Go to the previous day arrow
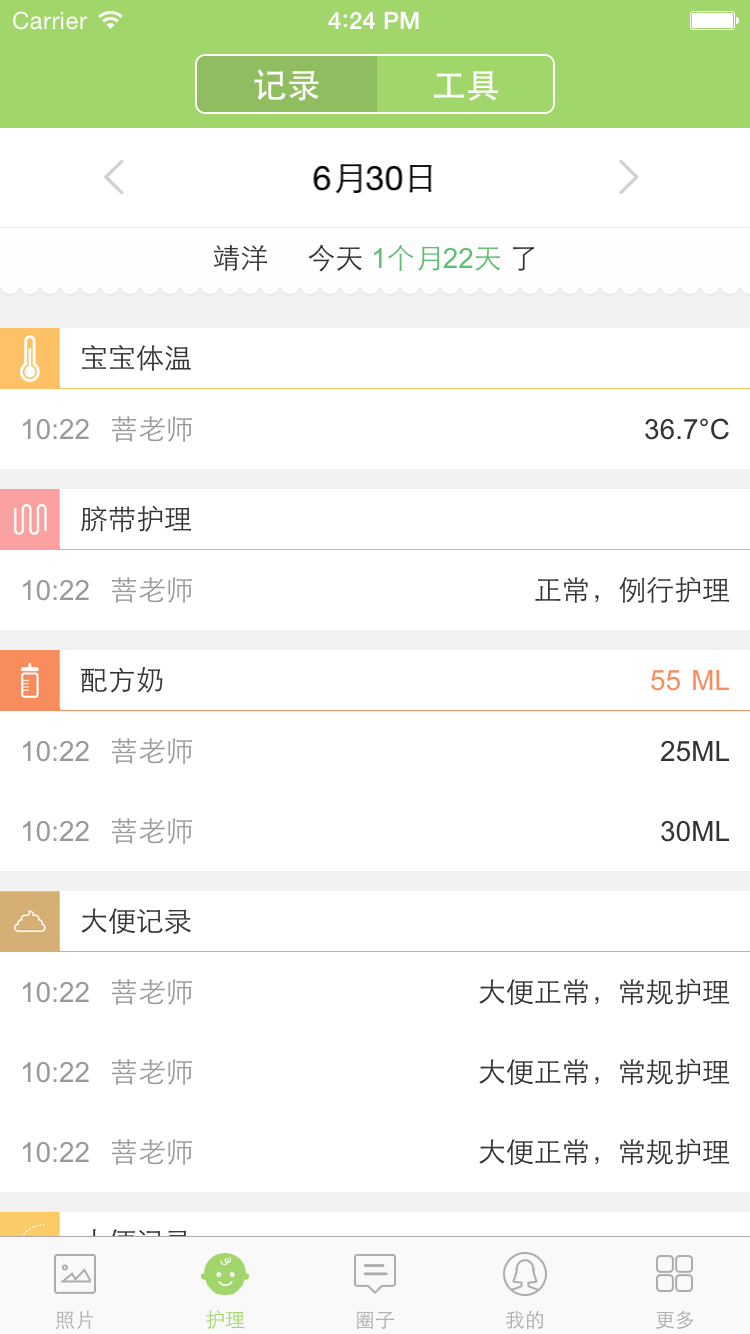The width and height of the screenshot is (750, 1334). [x=114, y=178]
